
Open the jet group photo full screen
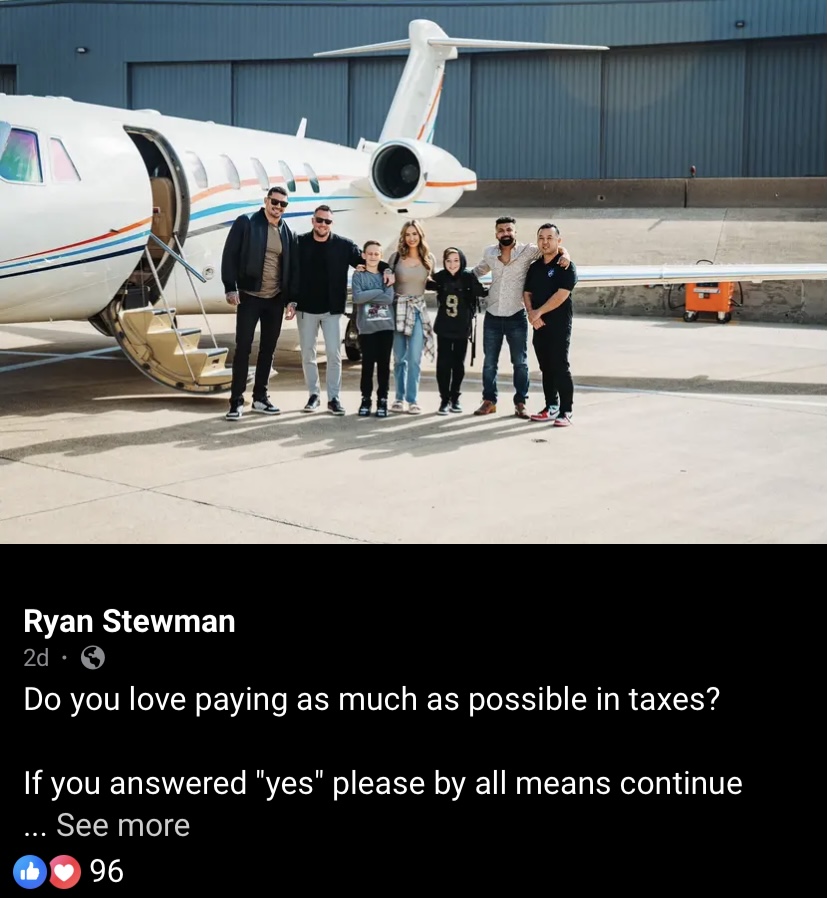[413, 272]
